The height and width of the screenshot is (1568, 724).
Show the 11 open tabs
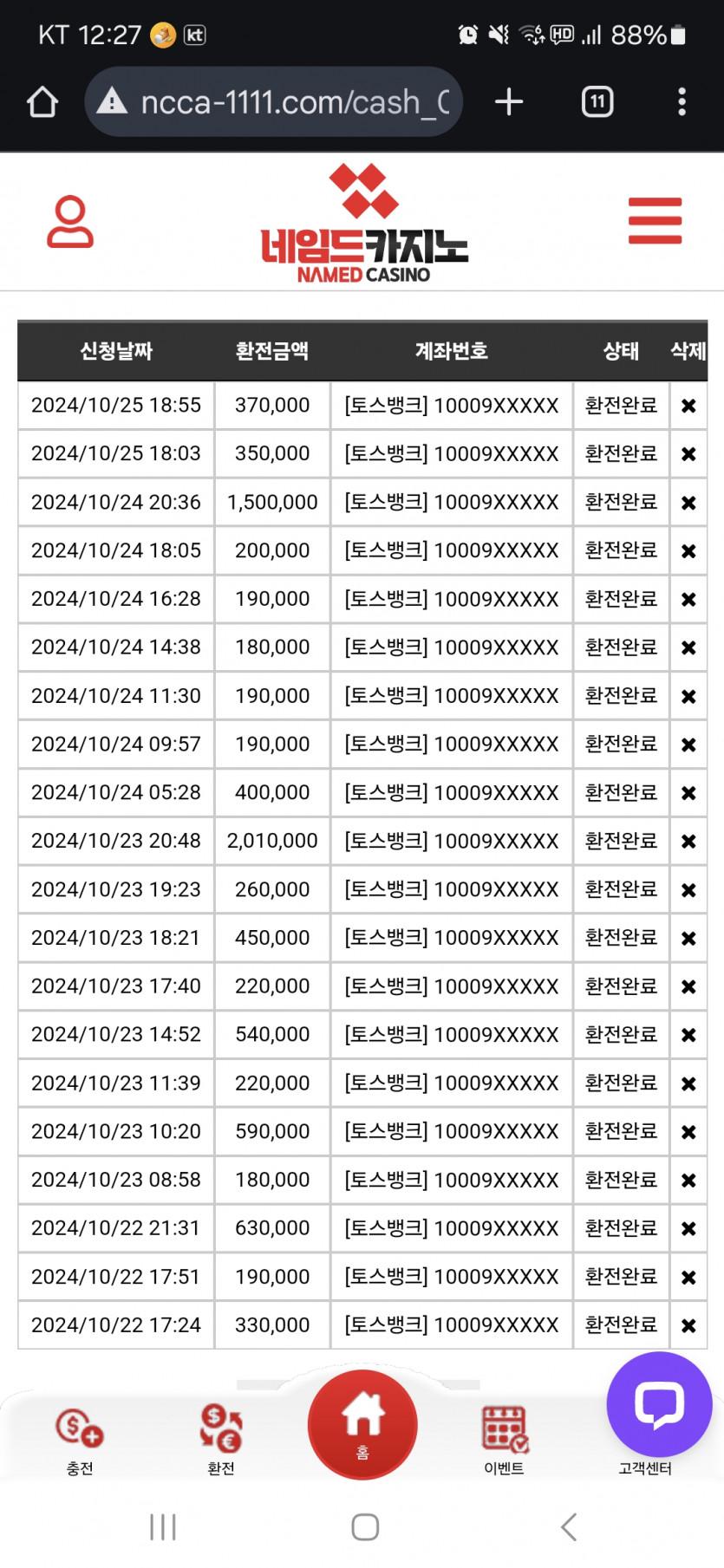tap(597, 102)
